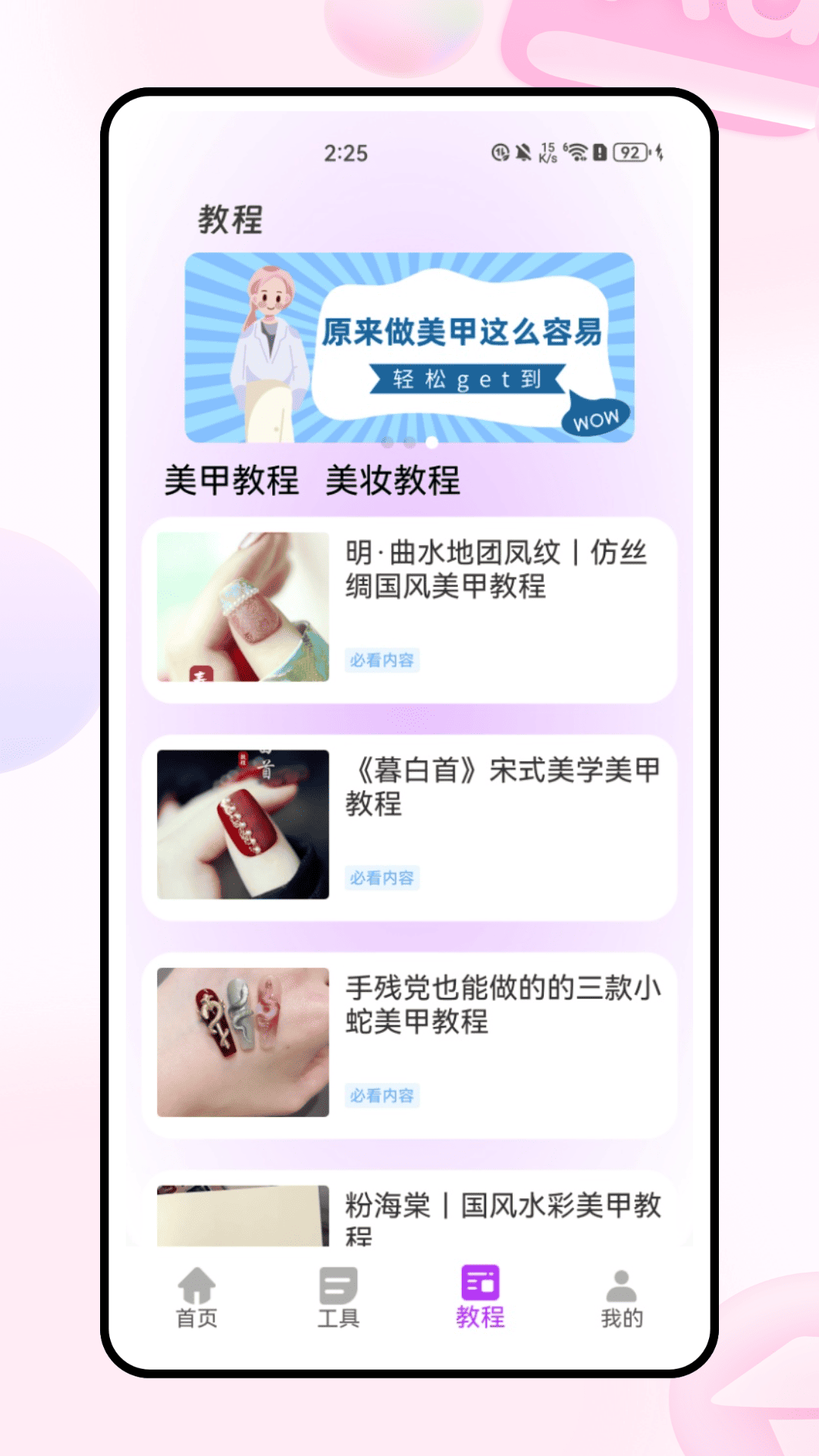Select the third carousel indicator dot
Viewport: 819px width, 1456px height.
(432, 444)
